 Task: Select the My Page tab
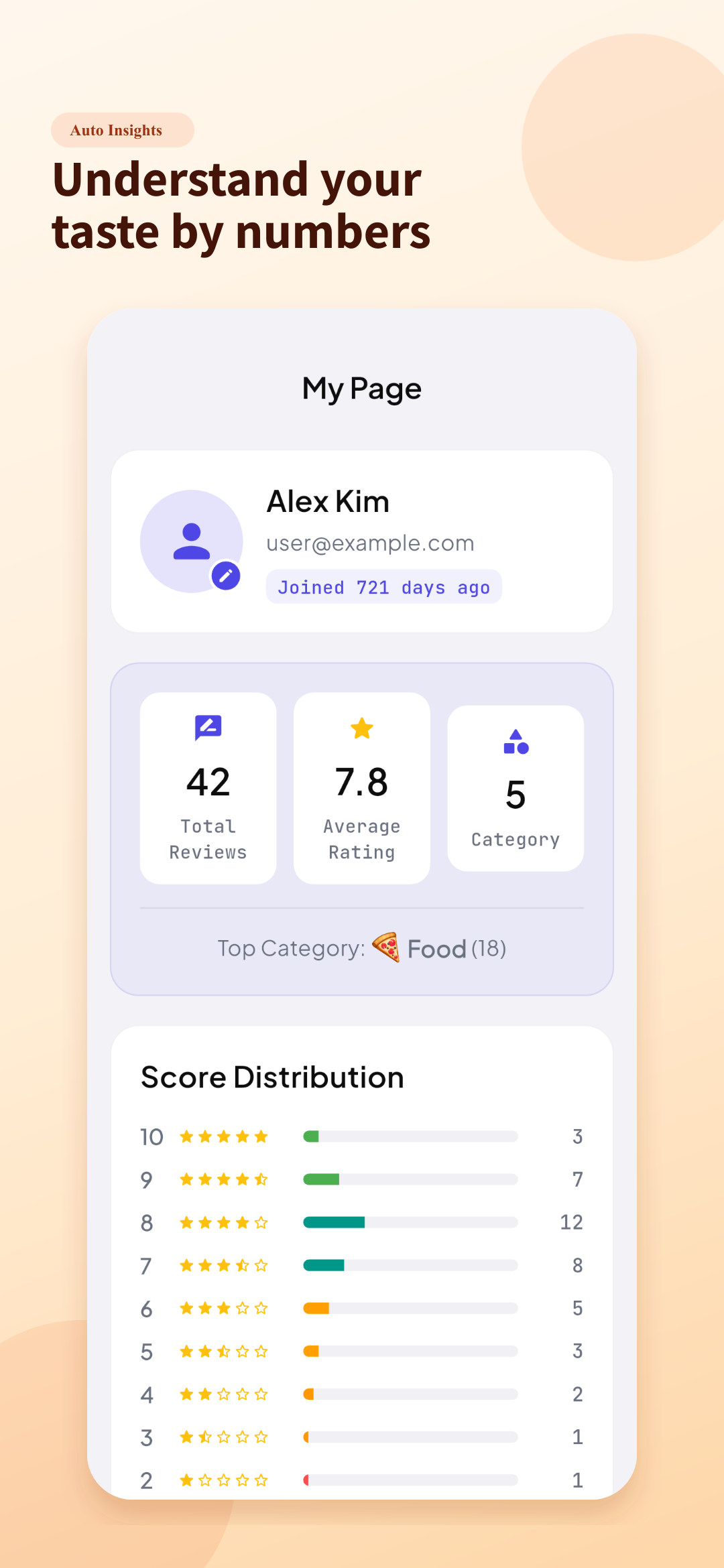361,387
